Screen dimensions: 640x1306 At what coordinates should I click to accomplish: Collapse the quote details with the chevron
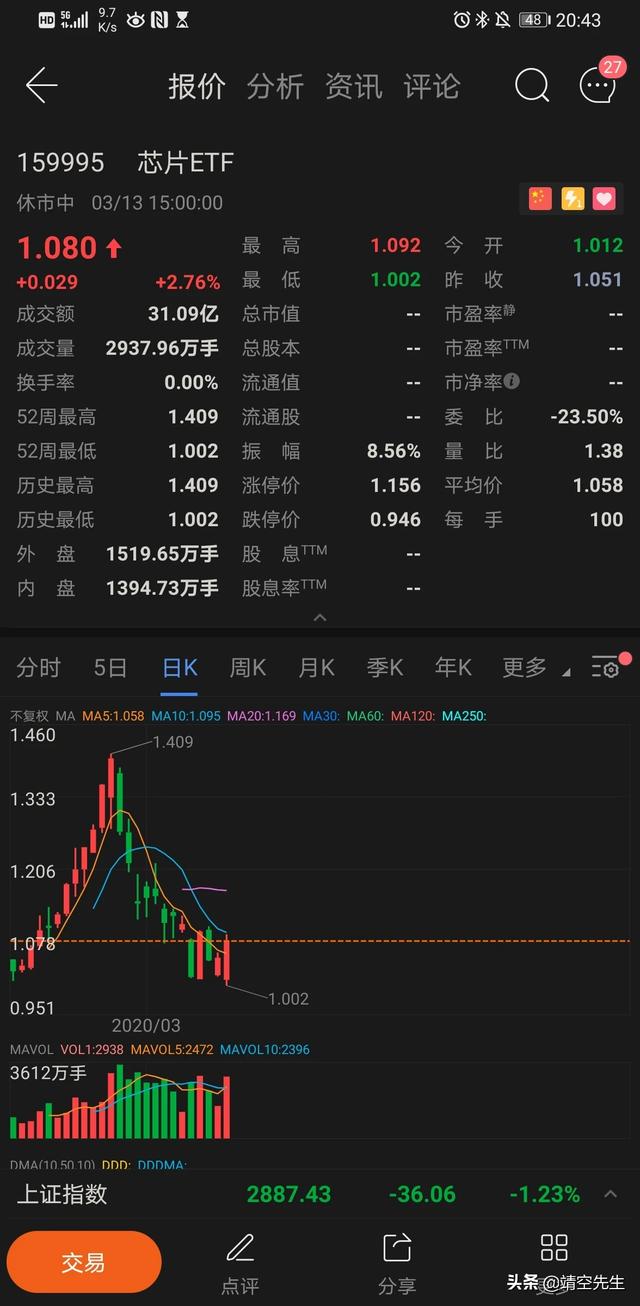(x=320, y=618)
